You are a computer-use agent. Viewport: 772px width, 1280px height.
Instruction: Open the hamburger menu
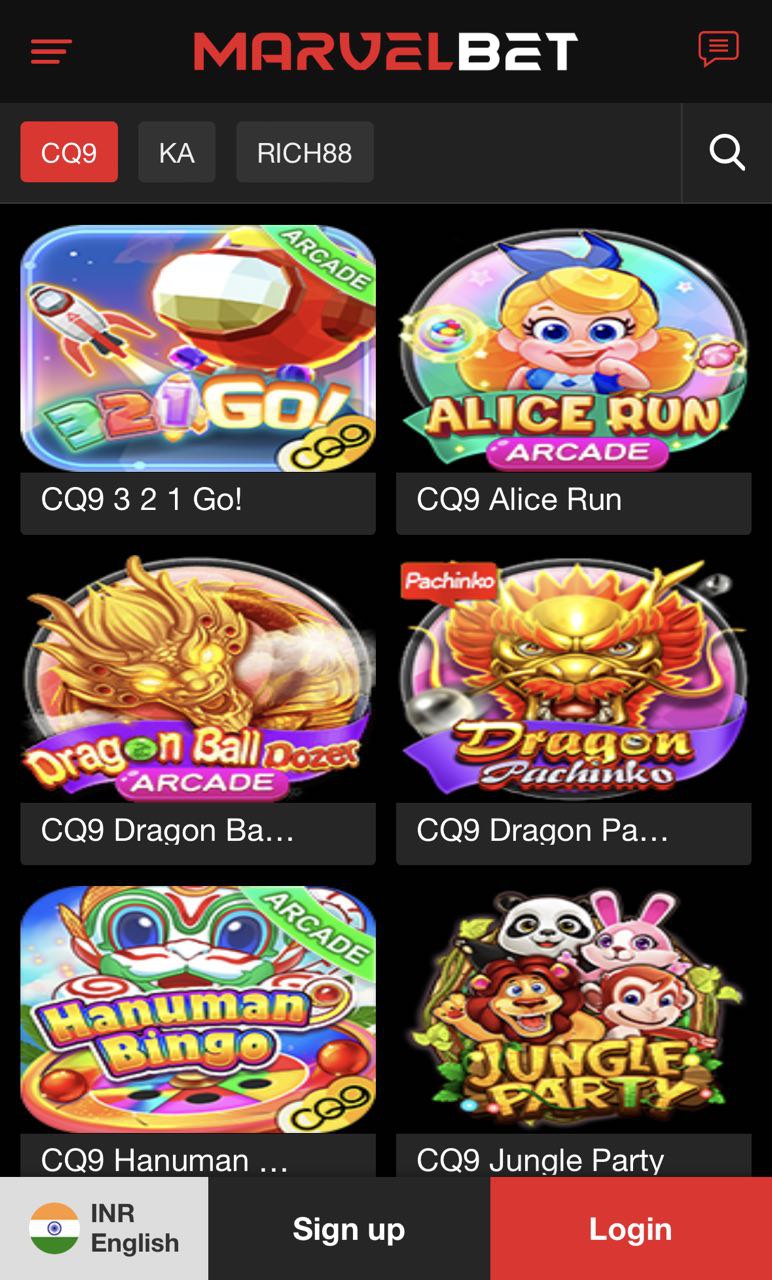click(x=51, y=51)
